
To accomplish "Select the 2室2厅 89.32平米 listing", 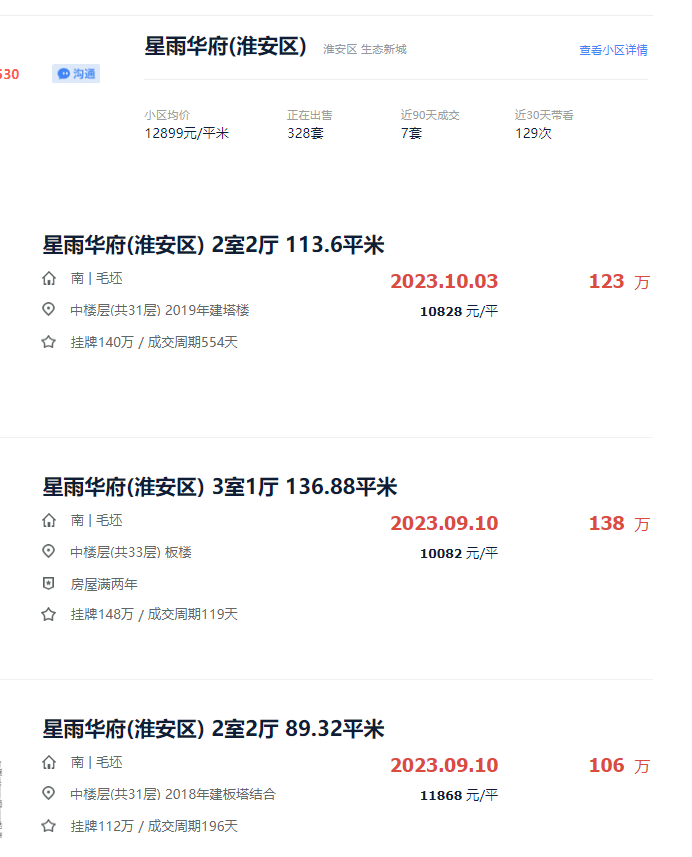I will (x=213, y=730).
